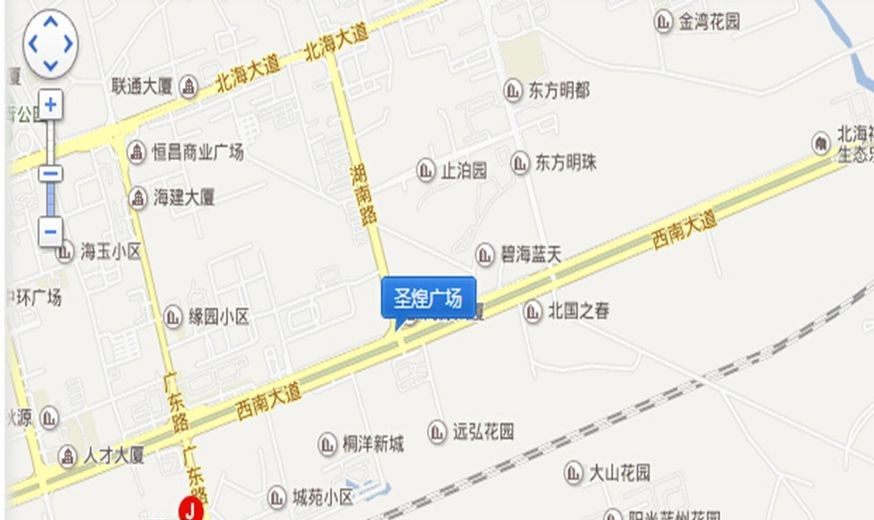Screen dimensions: 874x520
Task: Pan the map left with the arrow
Action: click(31, 44)
